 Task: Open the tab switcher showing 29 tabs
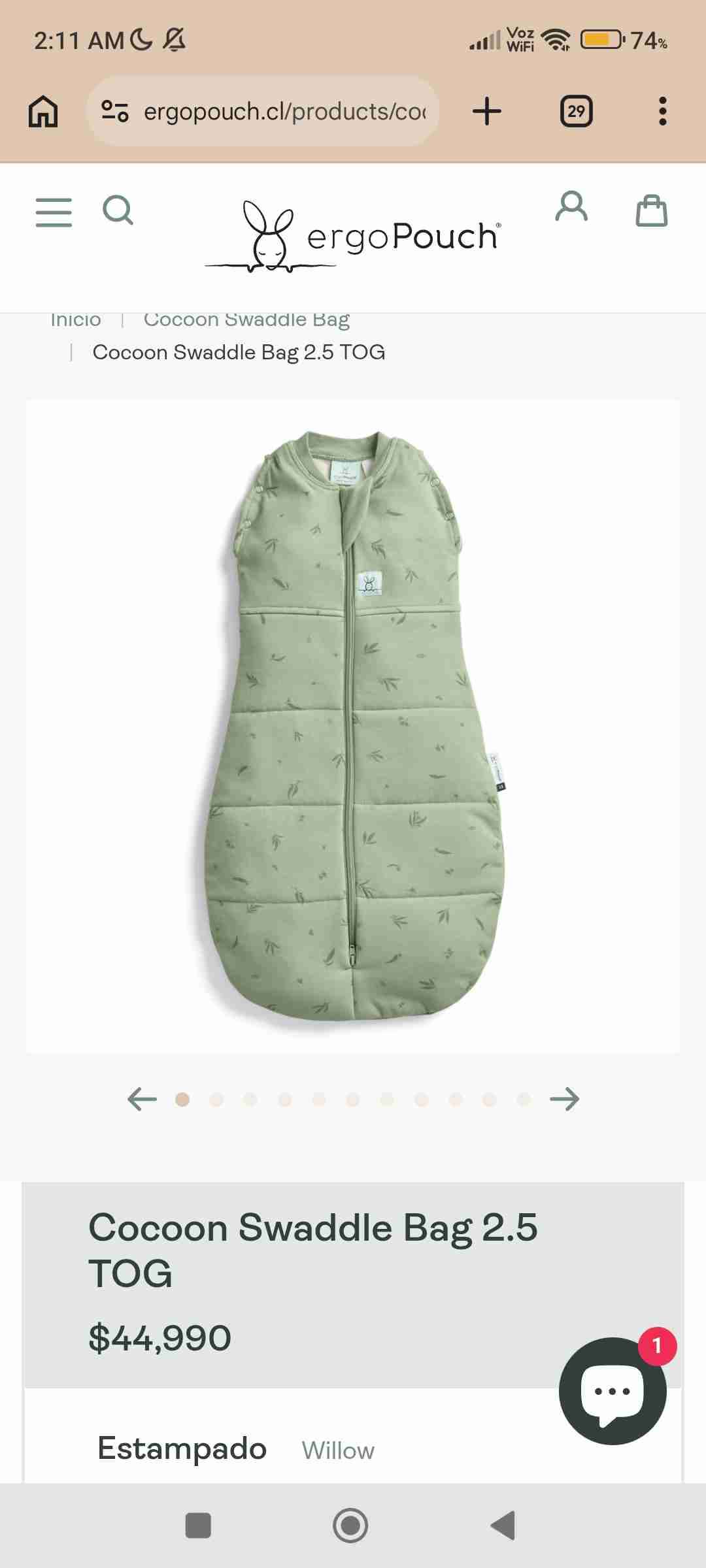pos(576,111)
